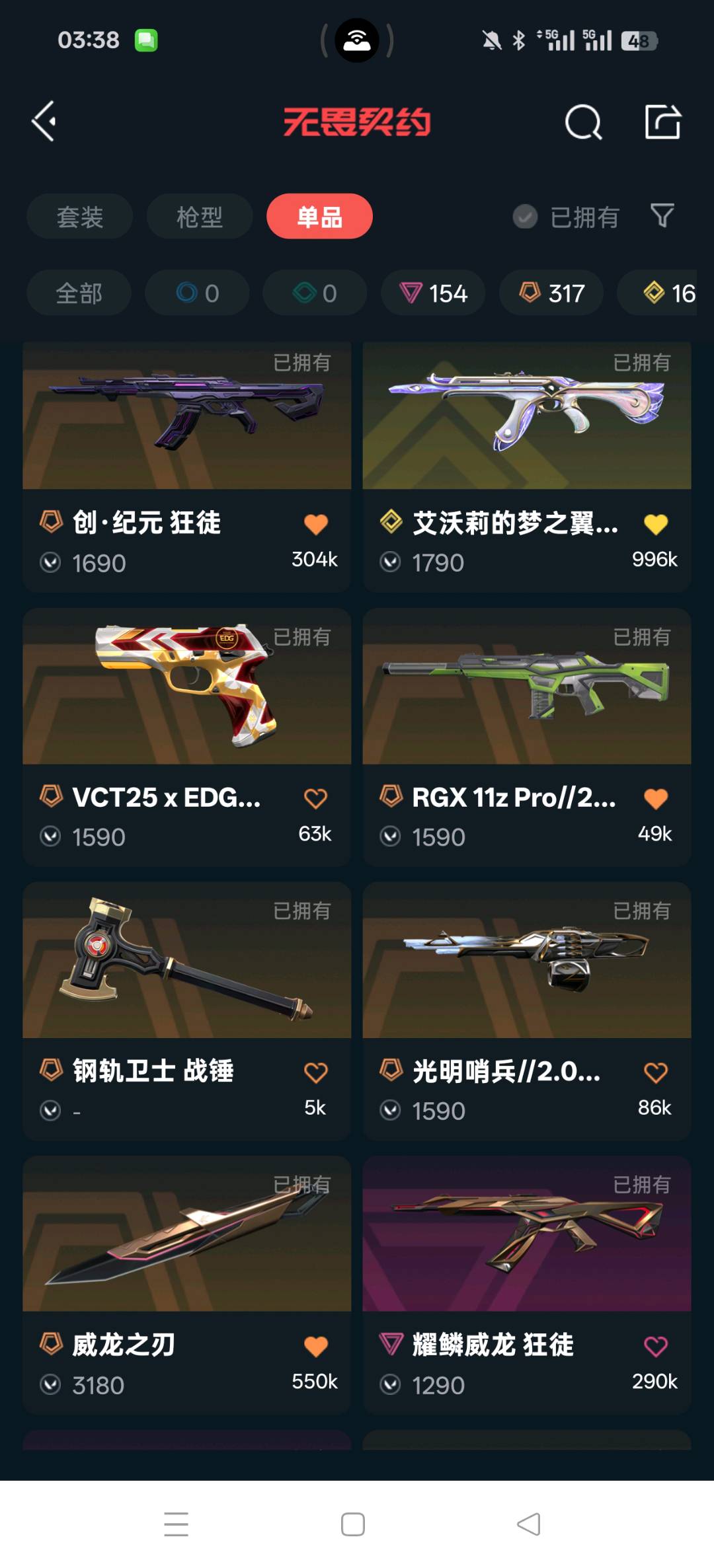Open the search icon in header
This screenshot has height=1568, width=714.
coord(583,122)
